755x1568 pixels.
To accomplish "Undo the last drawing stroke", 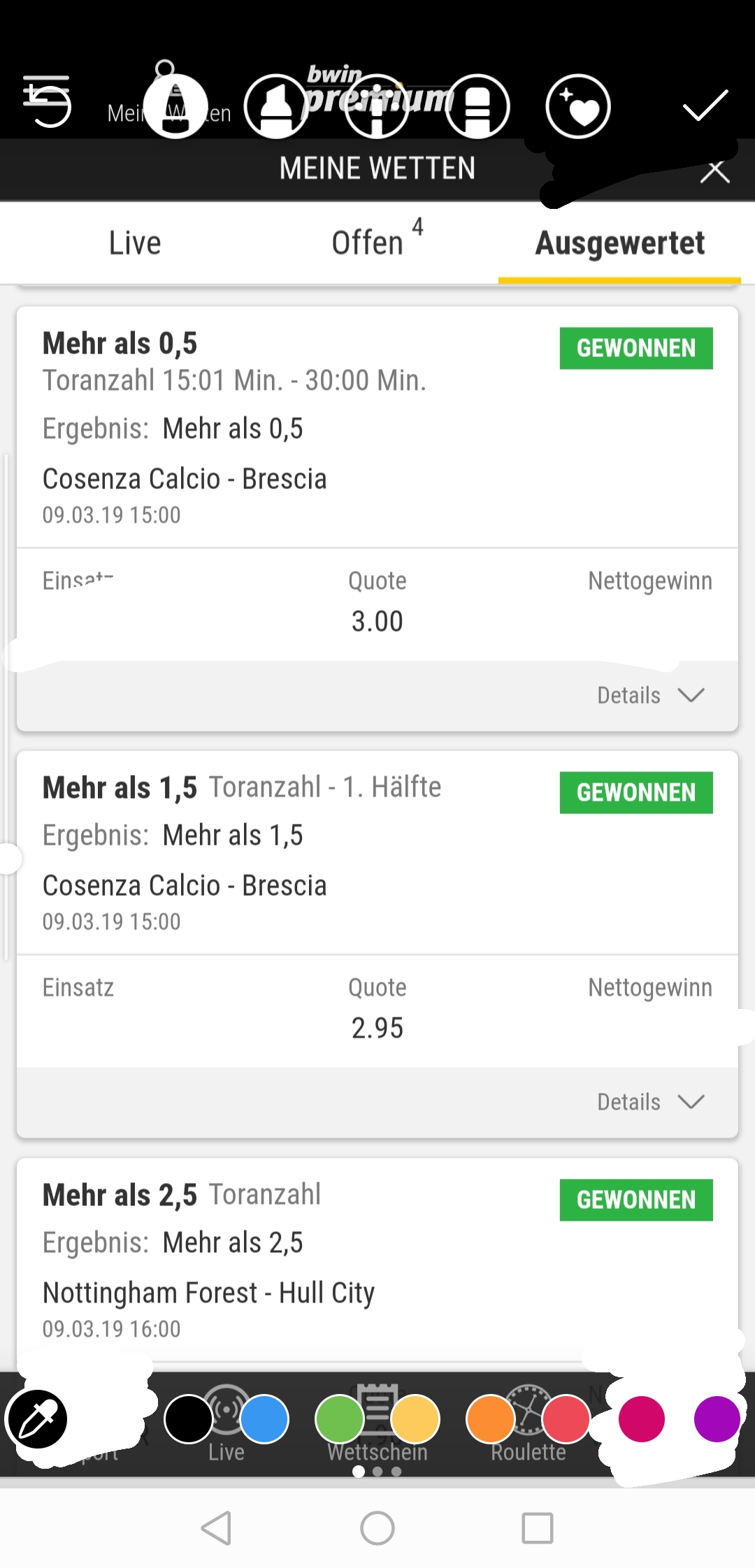I will pos(47,103).
